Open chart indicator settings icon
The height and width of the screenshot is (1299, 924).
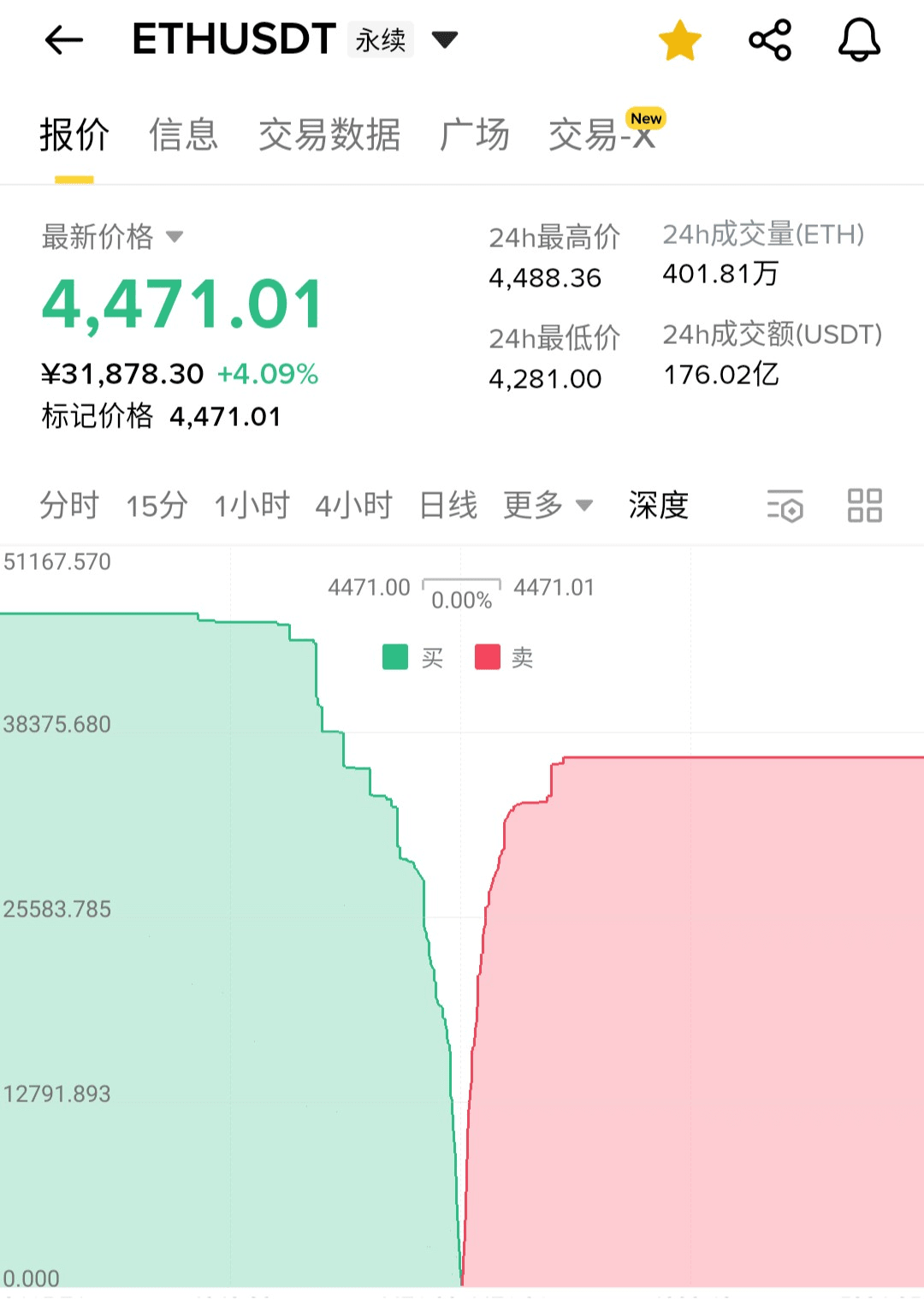click(785, 505)
